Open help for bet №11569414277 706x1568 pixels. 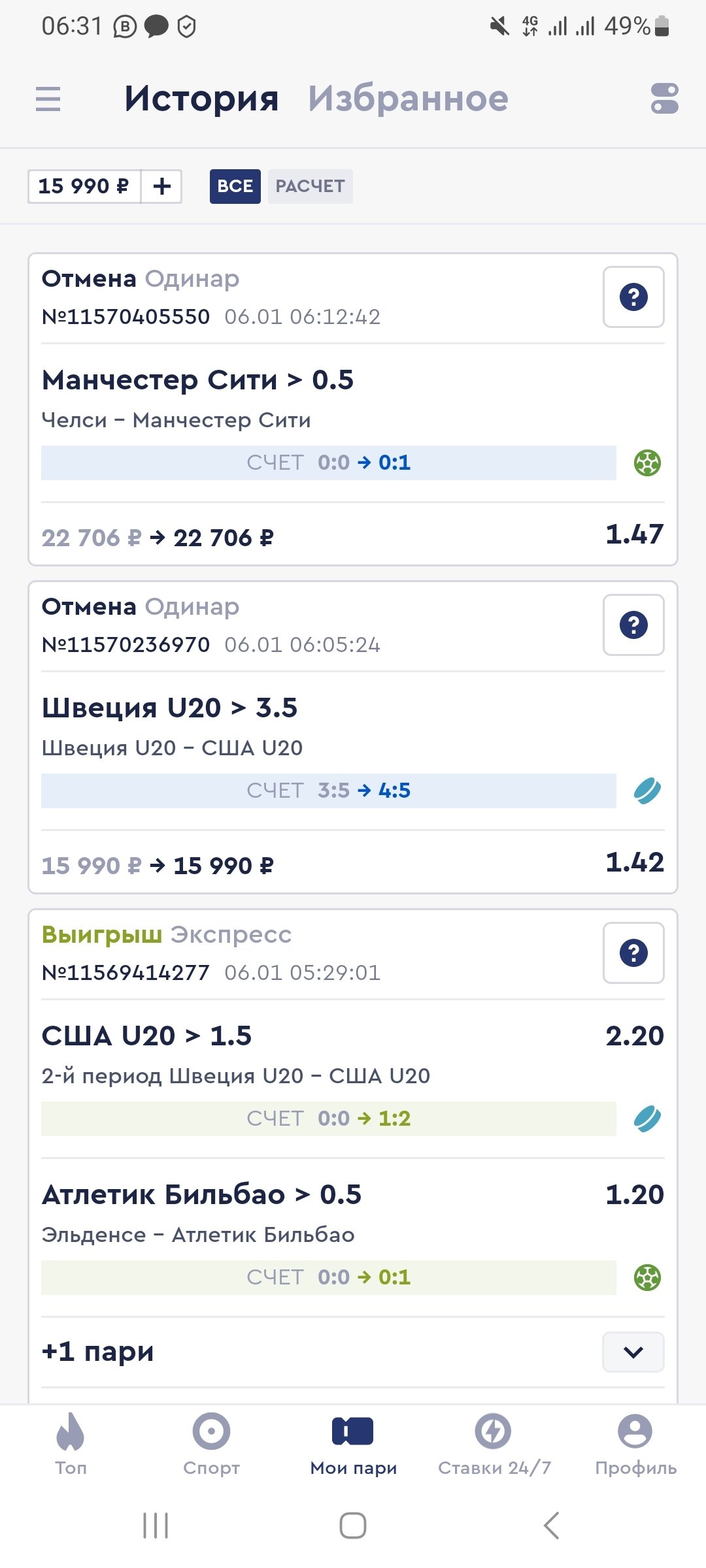coord(633,953)
